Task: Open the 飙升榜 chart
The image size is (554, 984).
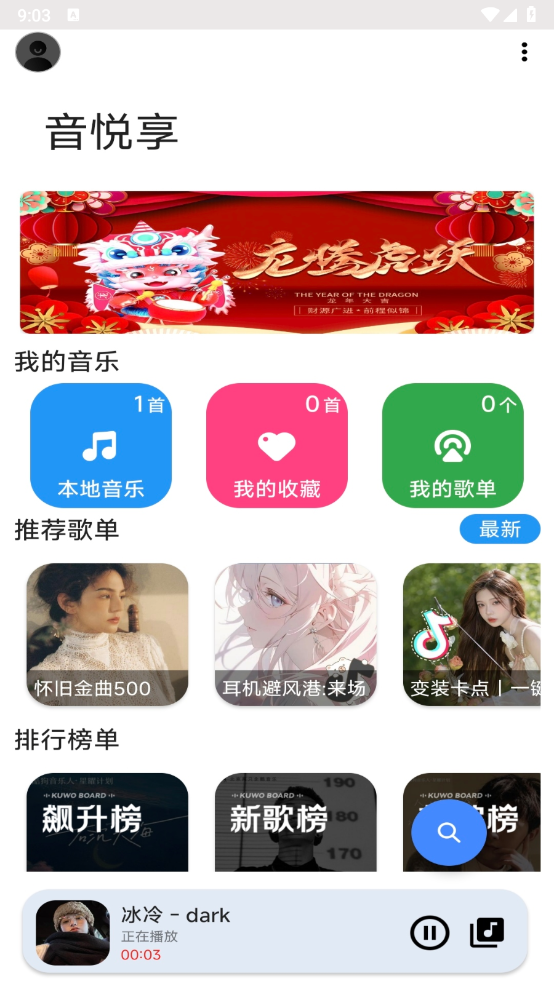Action: 107,822
